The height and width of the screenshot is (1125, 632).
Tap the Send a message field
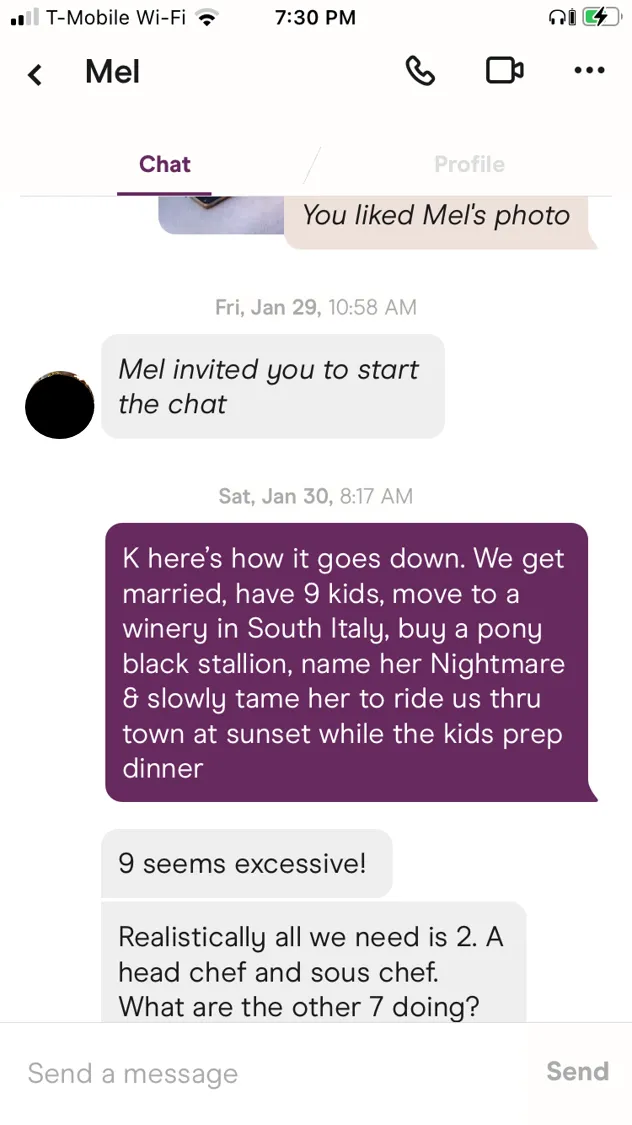coord(276,1073)
